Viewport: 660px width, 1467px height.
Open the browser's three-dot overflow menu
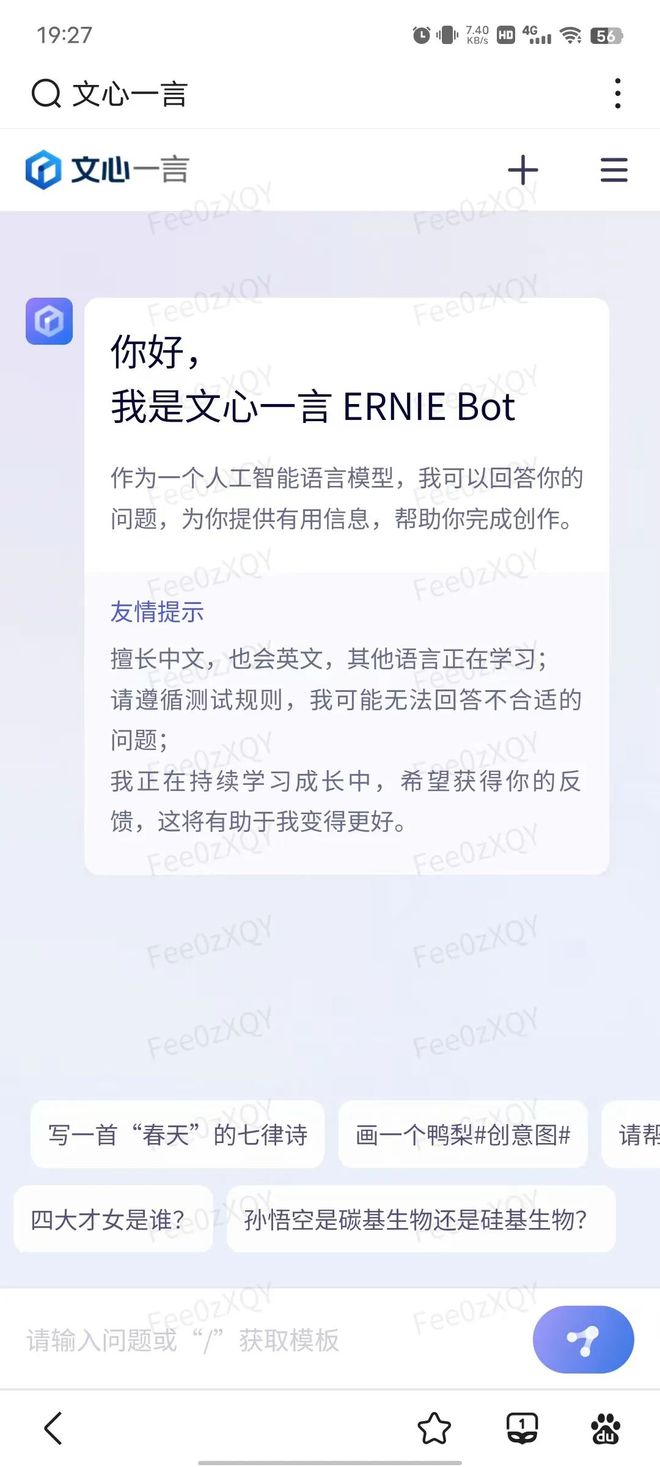tap(617, 94)
